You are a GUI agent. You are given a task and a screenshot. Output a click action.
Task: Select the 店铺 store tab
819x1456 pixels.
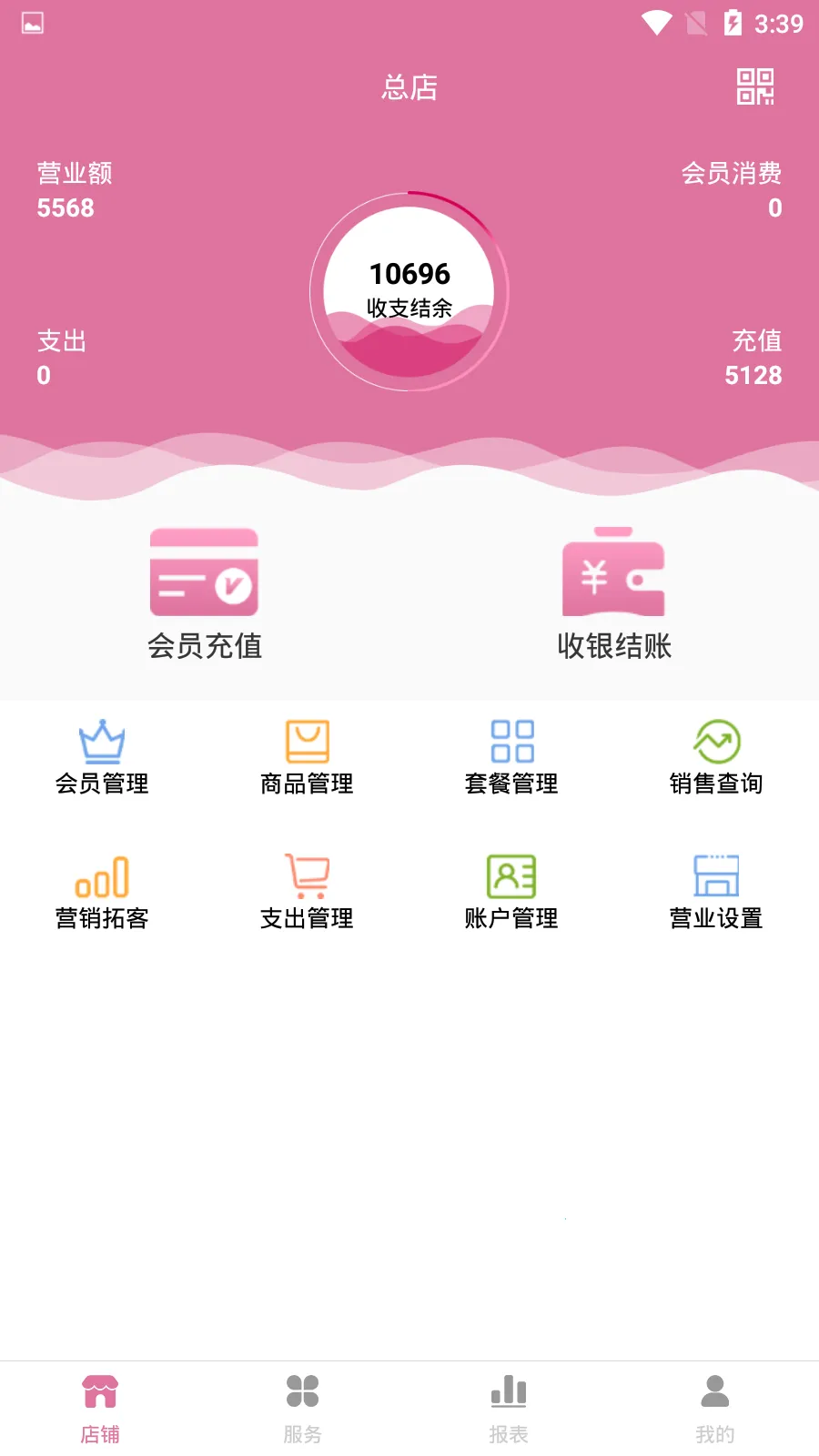click(100, 1406)
